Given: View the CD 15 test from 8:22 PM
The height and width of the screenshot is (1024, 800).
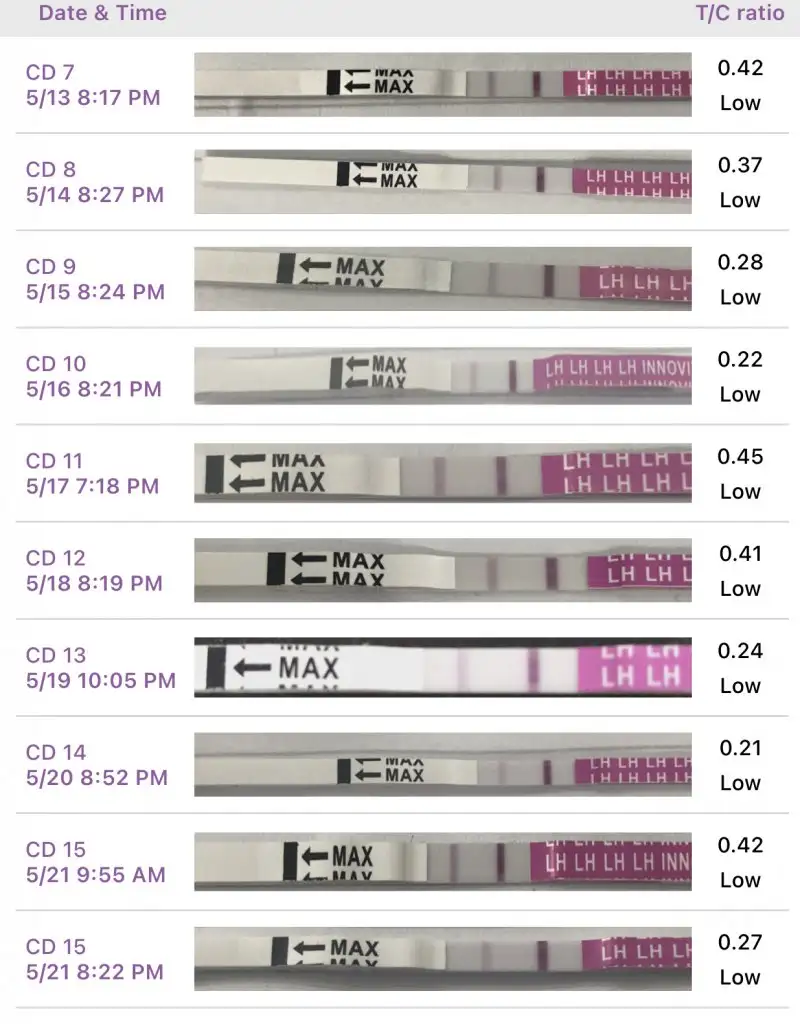Looking at the screenshot, I should tap(400, 958).
